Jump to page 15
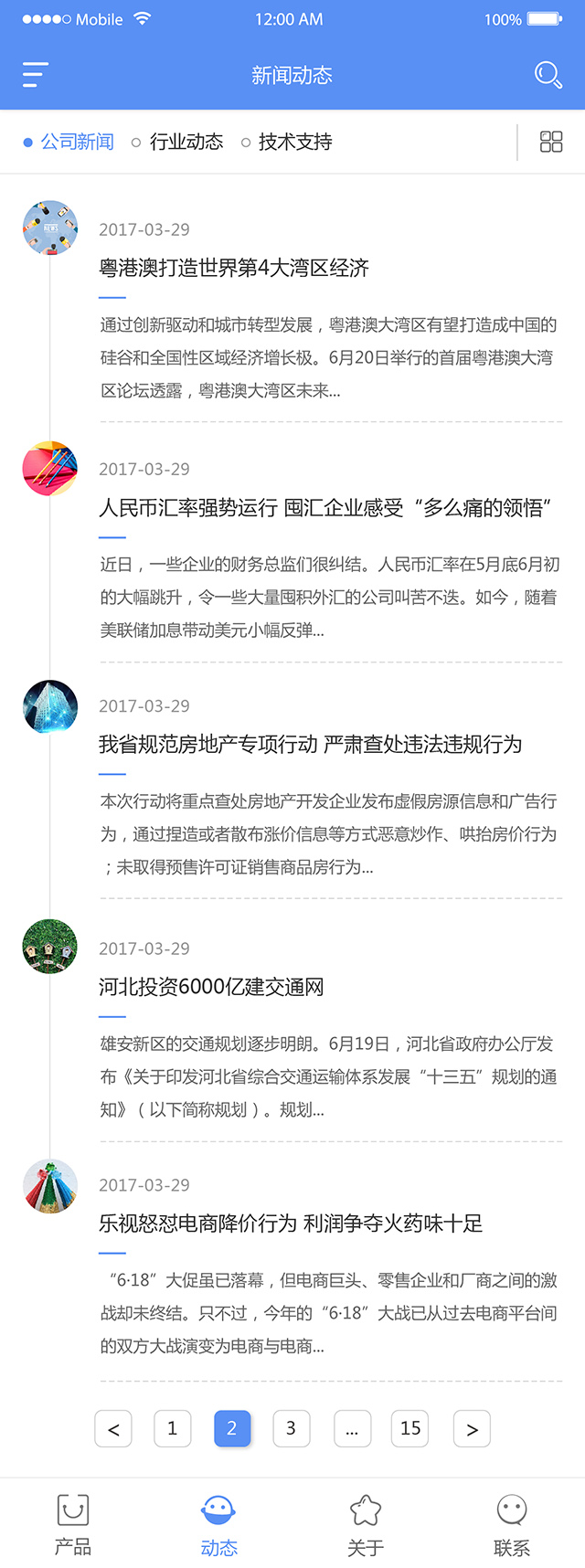 coord(410,1428)
